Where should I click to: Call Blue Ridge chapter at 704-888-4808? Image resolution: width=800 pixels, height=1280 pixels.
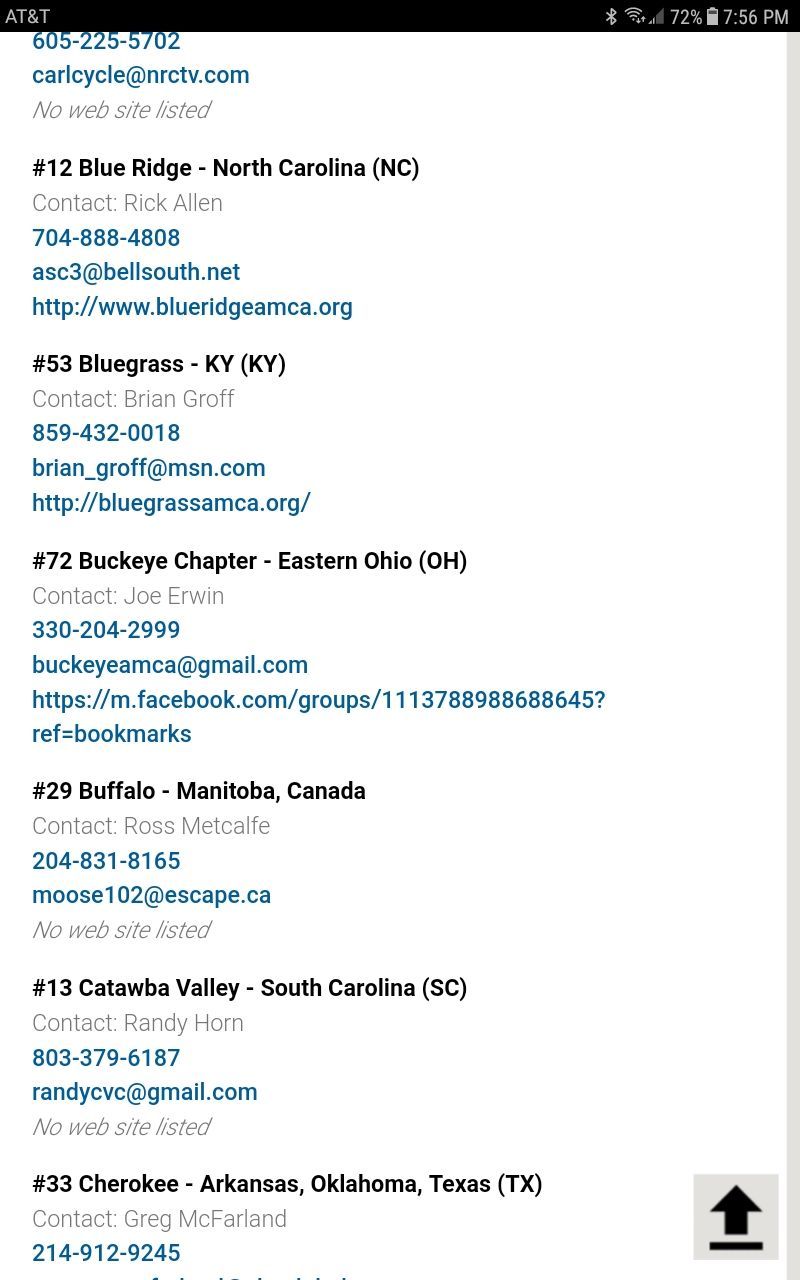pyautogui.click(x=106, y=238)
